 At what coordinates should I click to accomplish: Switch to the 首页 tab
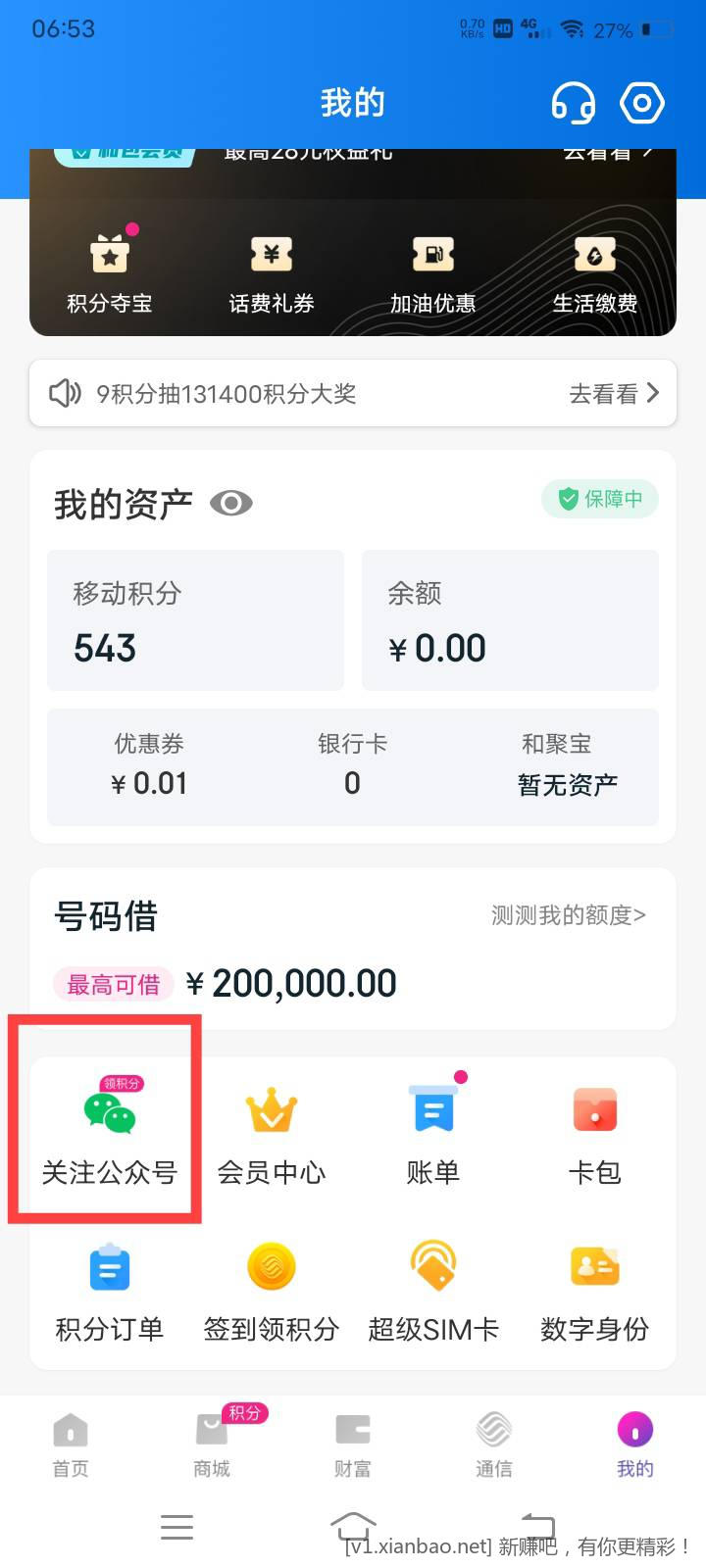[71, 1445]
